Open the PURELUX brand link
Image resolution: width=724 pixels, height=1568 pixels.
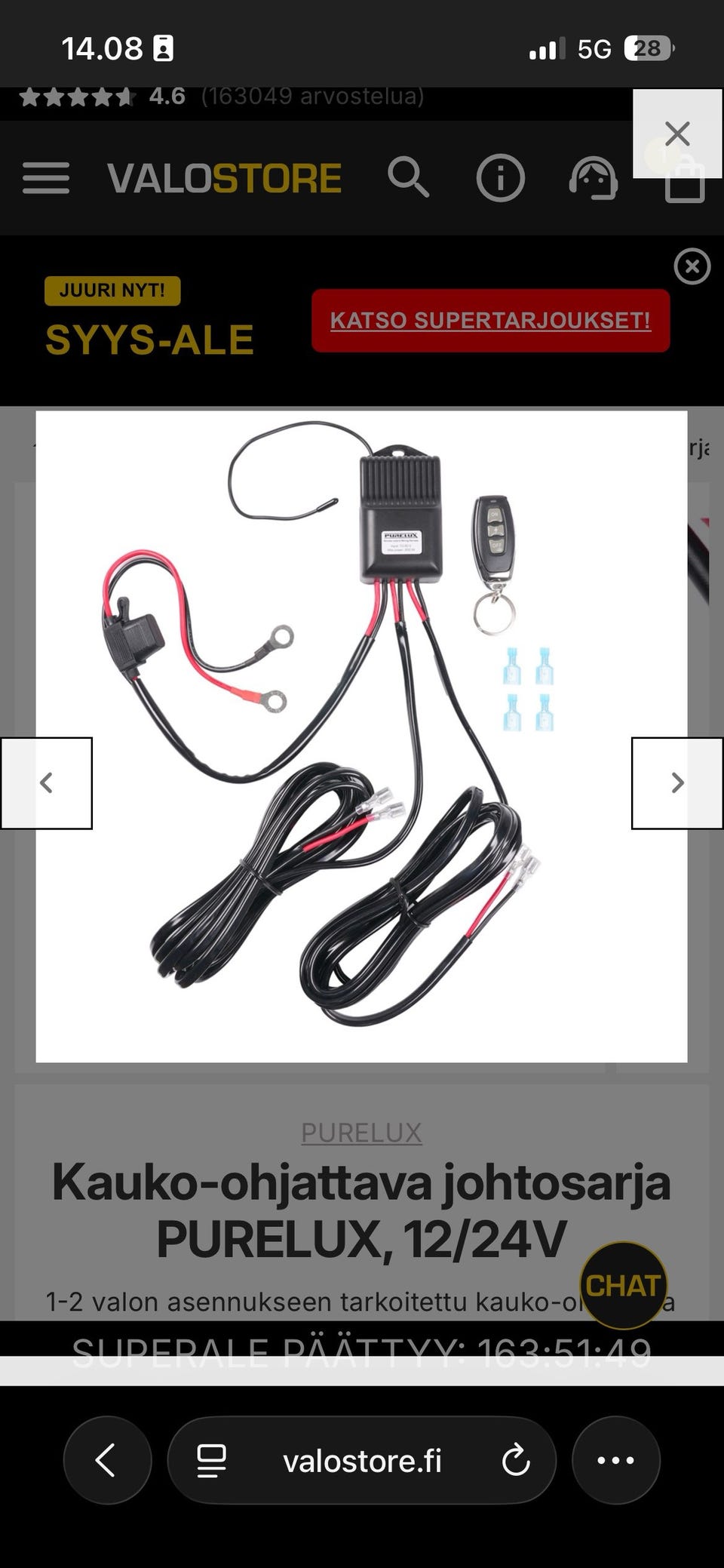point(361,1133)
